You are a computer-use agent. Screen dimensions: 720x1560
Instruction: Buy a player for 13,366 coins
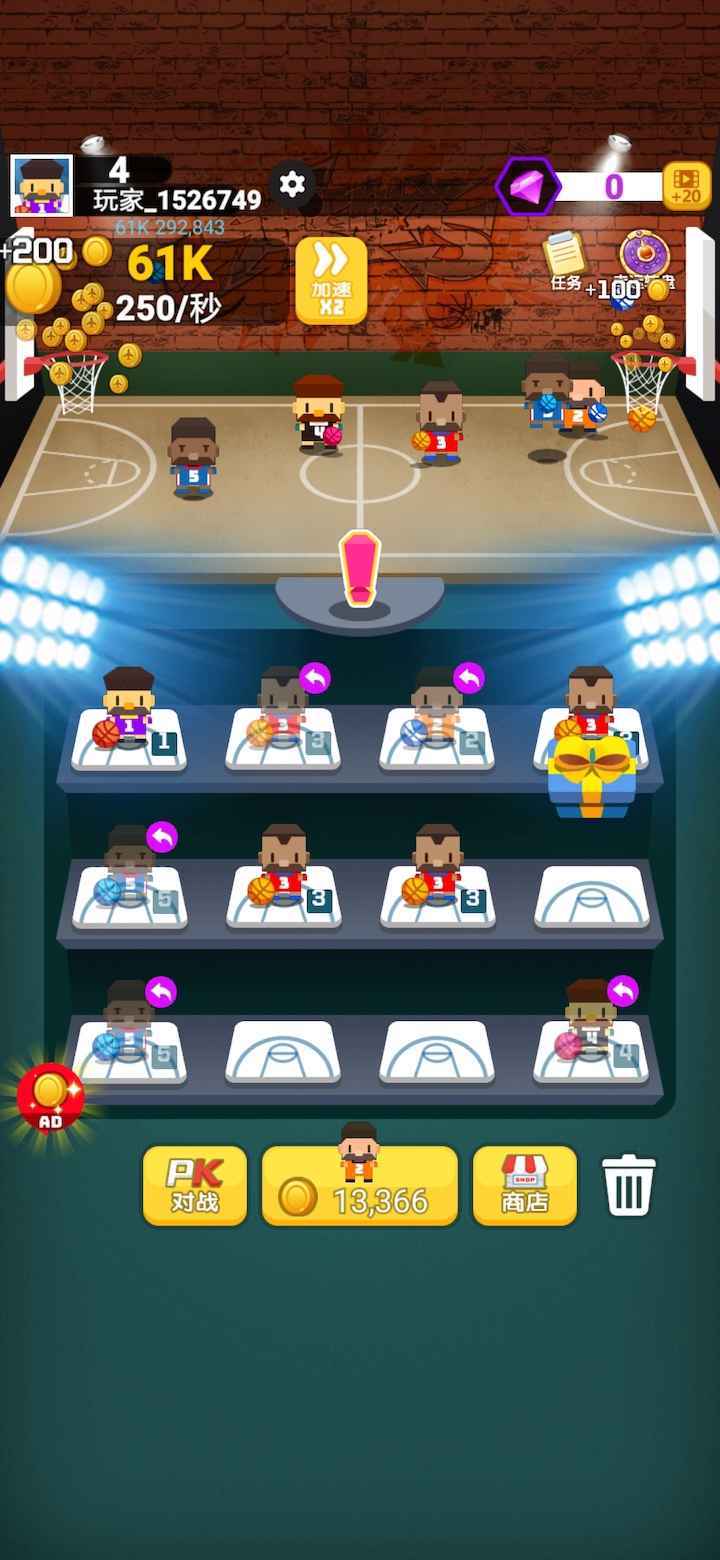pos(359,1186)
